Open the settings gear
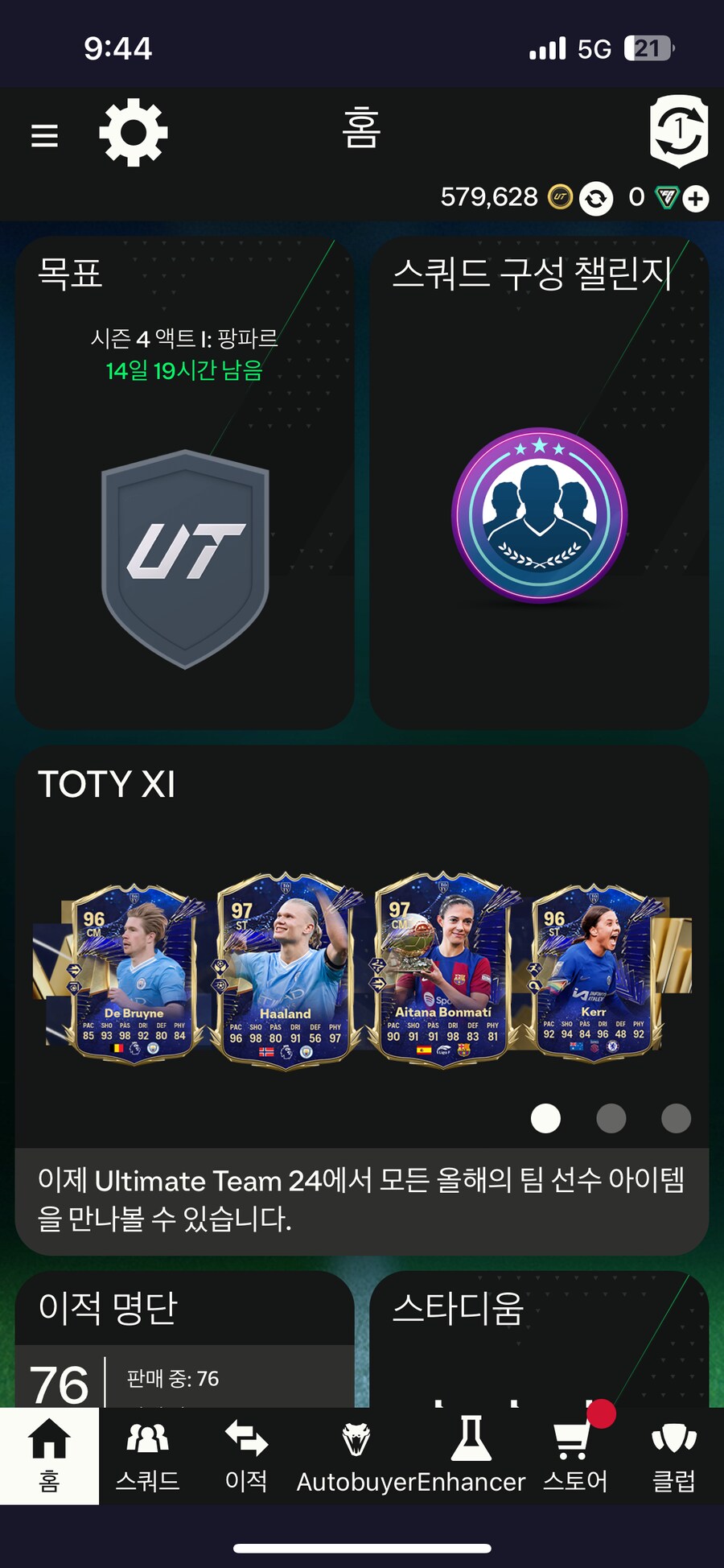 133,133
